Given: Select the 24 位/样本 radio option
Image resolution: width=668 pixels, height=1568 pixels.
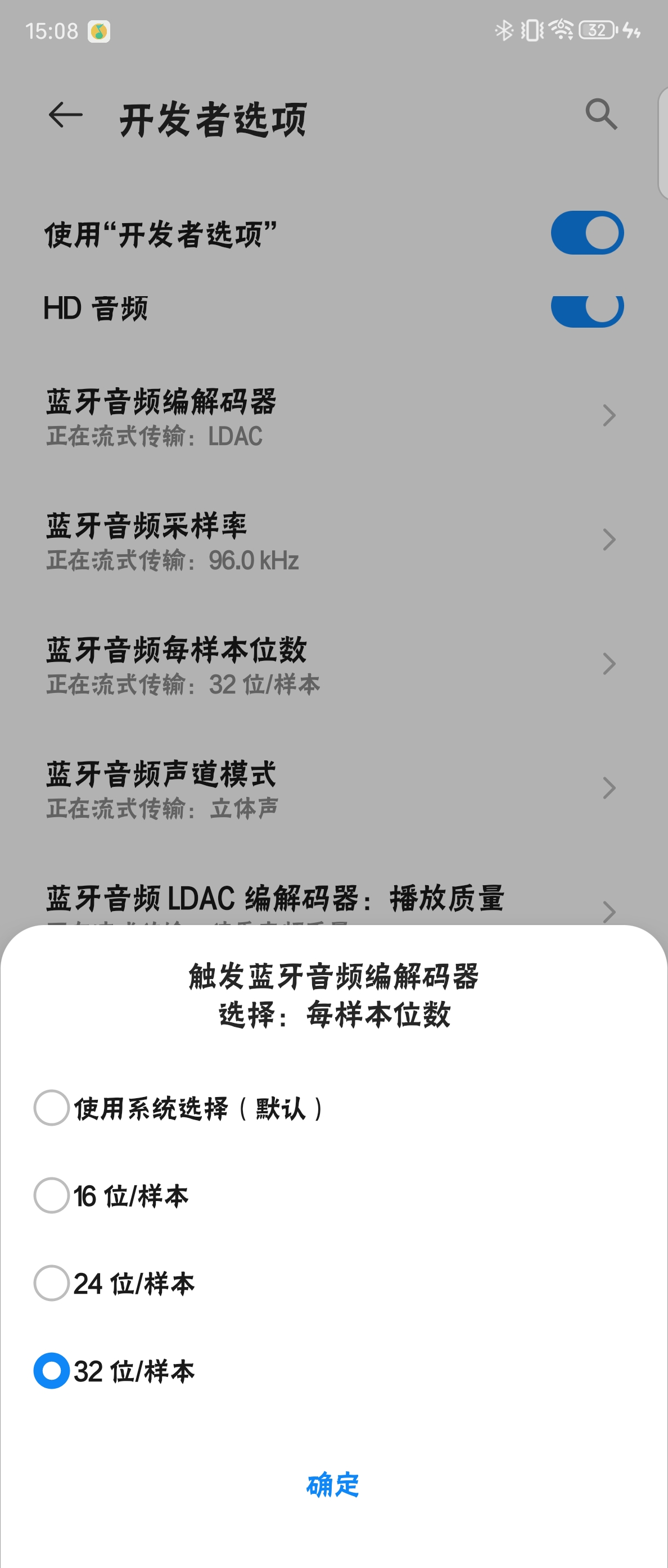Looking at the screenshot, I should [52, 1284].
